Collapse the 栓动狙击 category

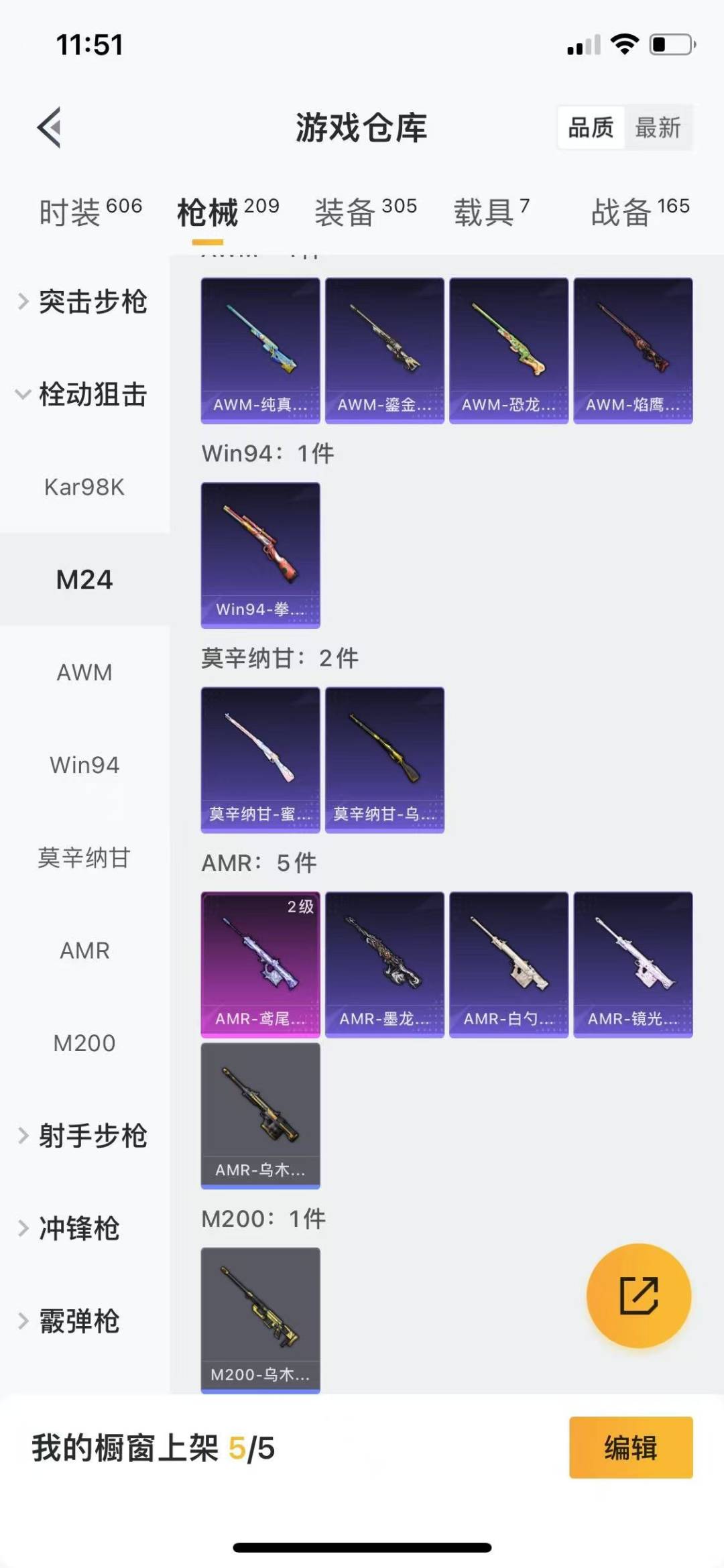tap(84, 394)
